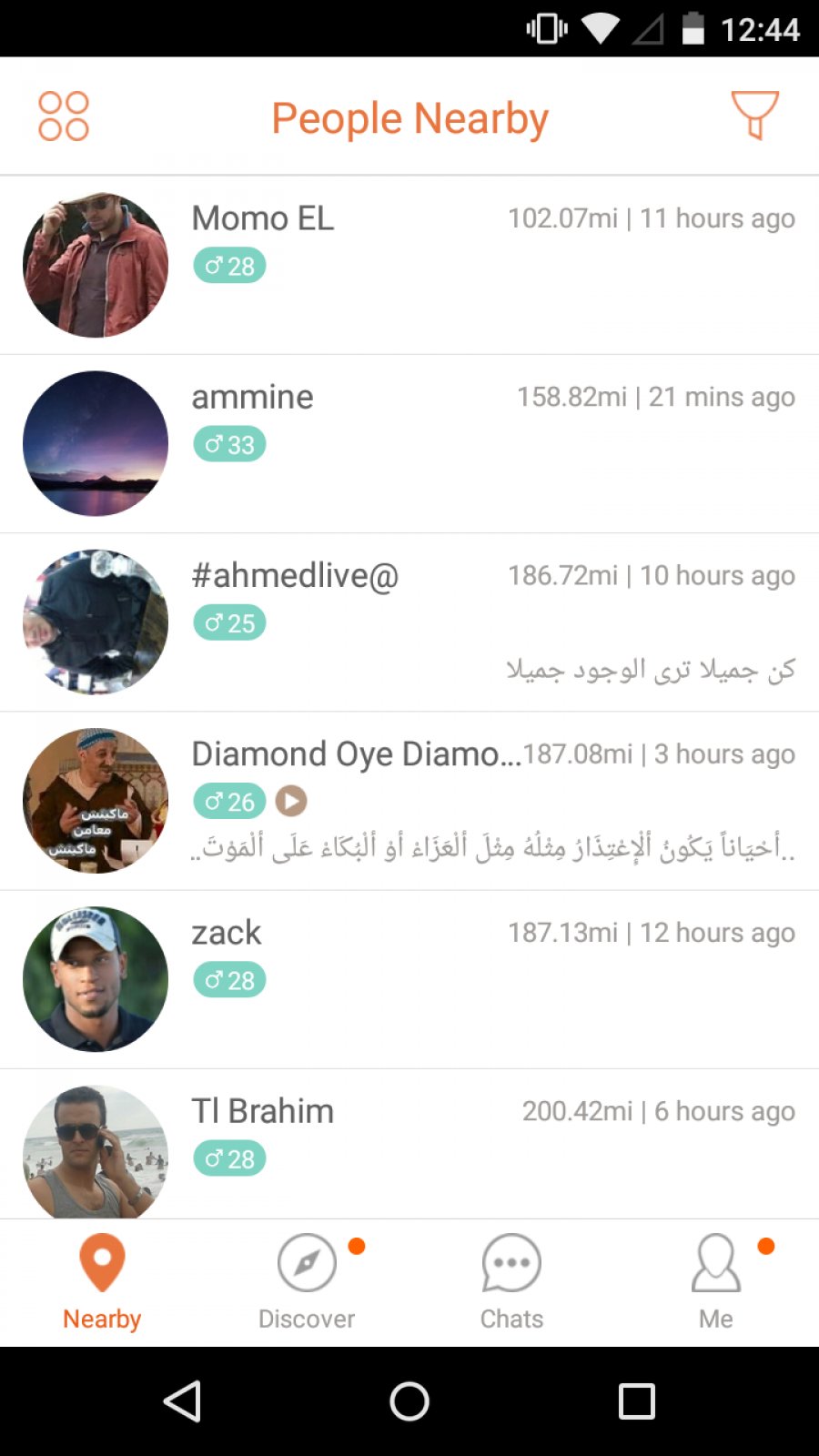This screenshot has width=819, height=1456.
Task: Open the Me tab
Action: (x=716, y=1283)
